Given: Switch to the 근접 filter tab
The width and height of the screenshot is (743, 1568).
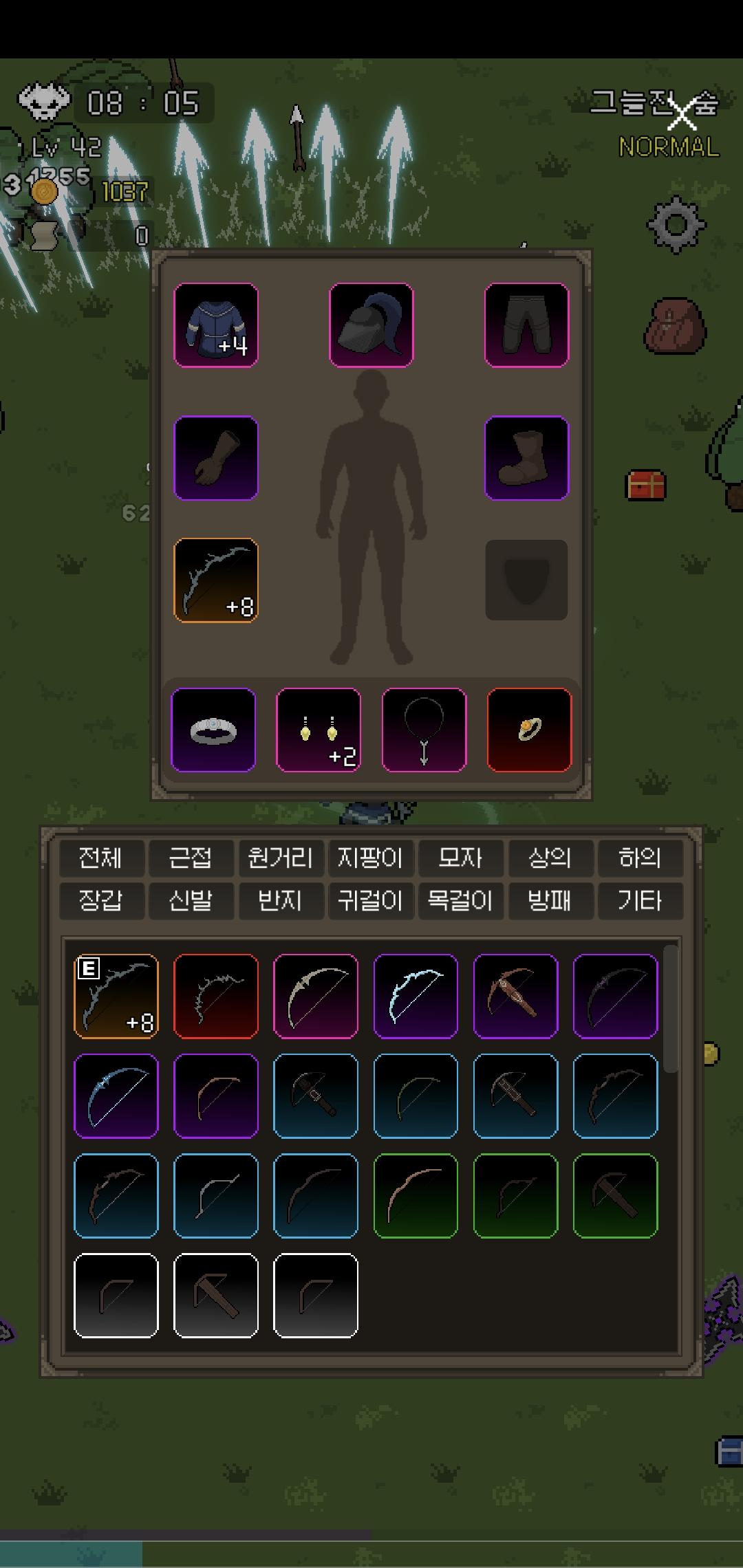Looking at the screenshot, I should pos(191,858).
